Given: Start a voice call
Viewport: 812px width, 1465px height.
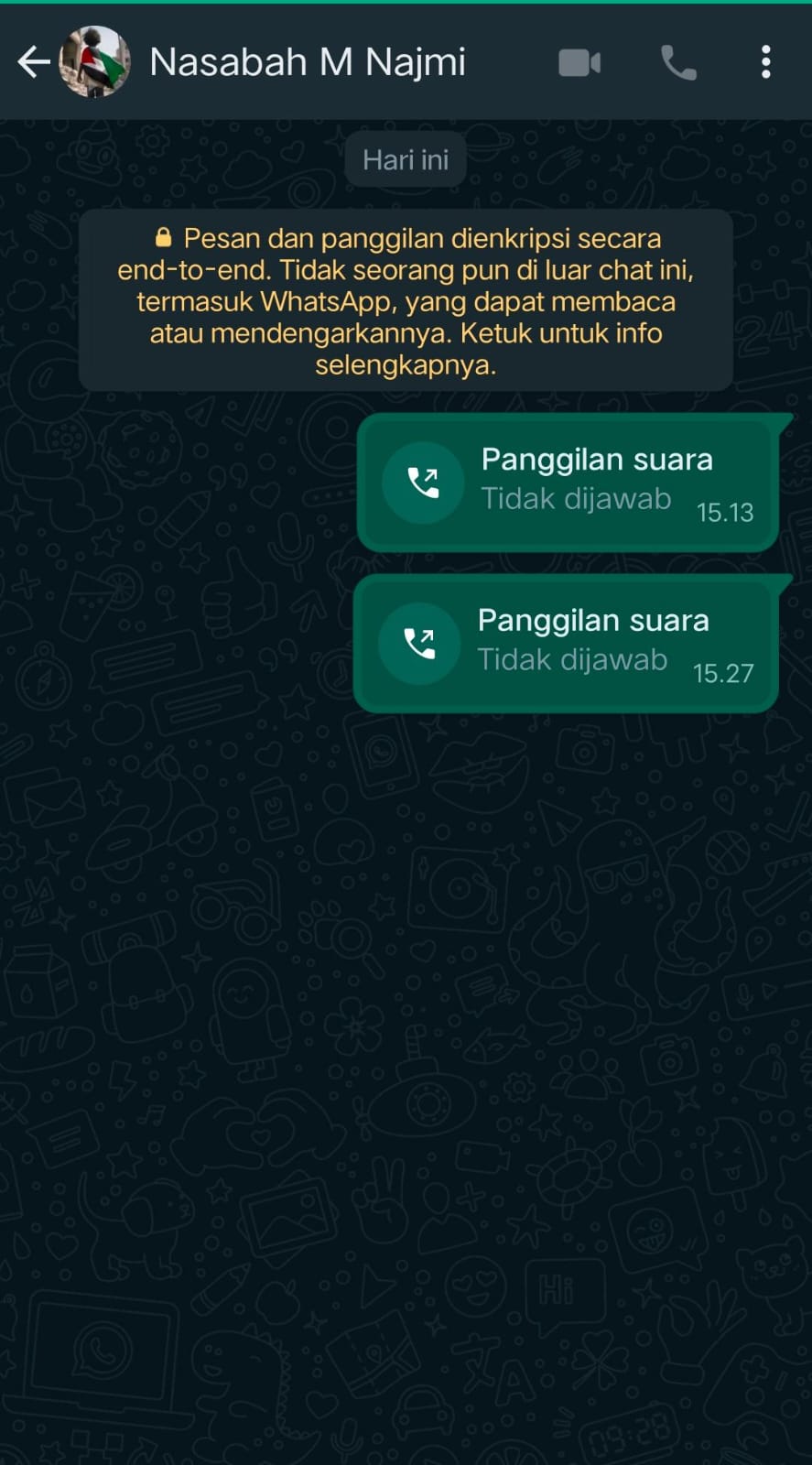Looking at the screenshot, I should point(678,62).
